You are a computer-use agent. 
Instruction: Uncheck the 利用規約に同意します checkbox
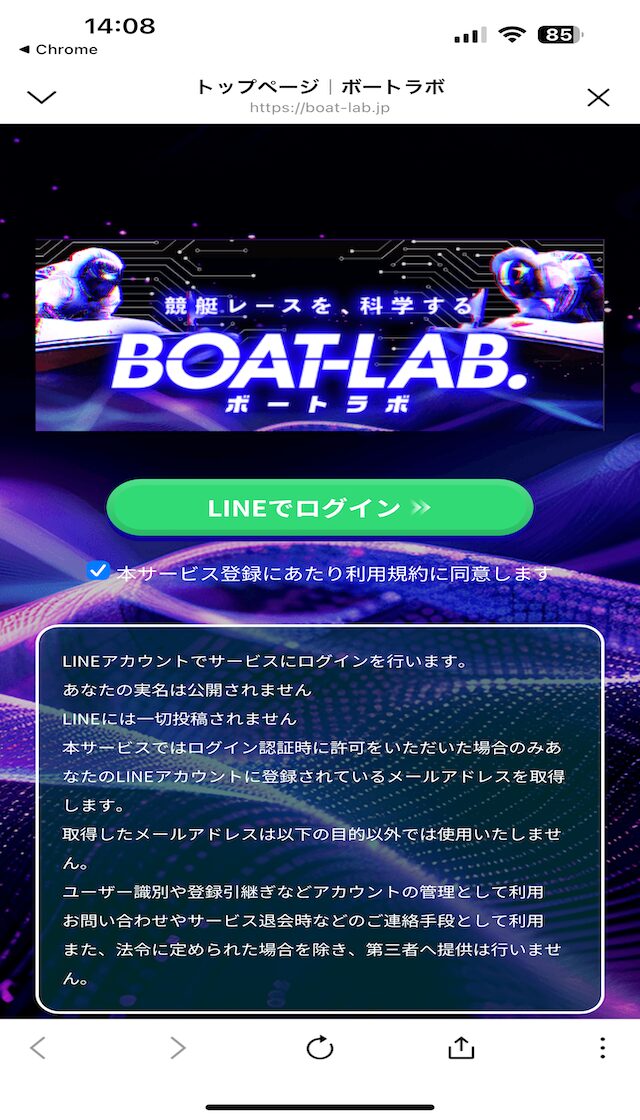click(x=98, y=571)
